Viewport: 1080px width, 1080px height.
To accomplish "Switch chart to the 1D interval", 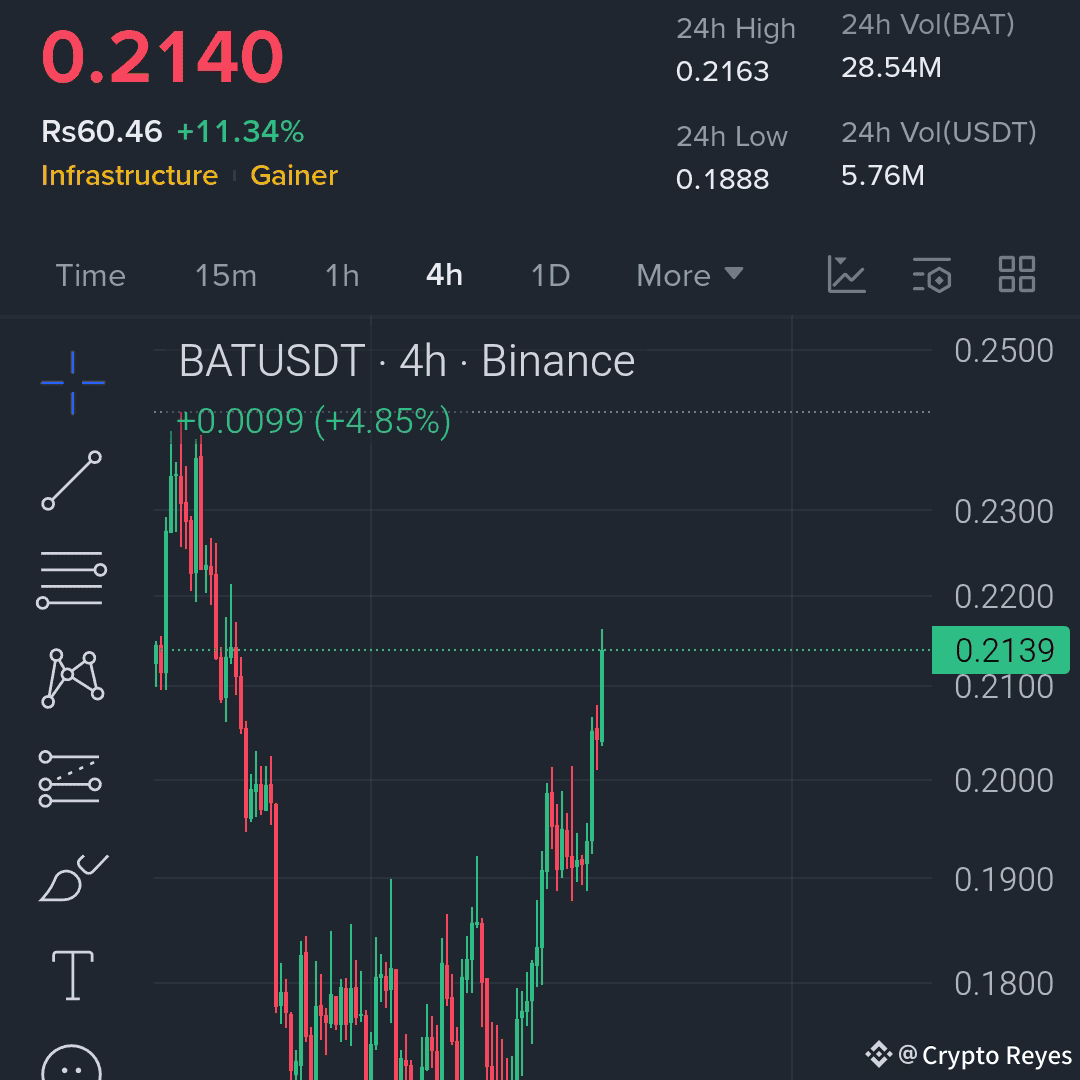I will coord(550,275).
